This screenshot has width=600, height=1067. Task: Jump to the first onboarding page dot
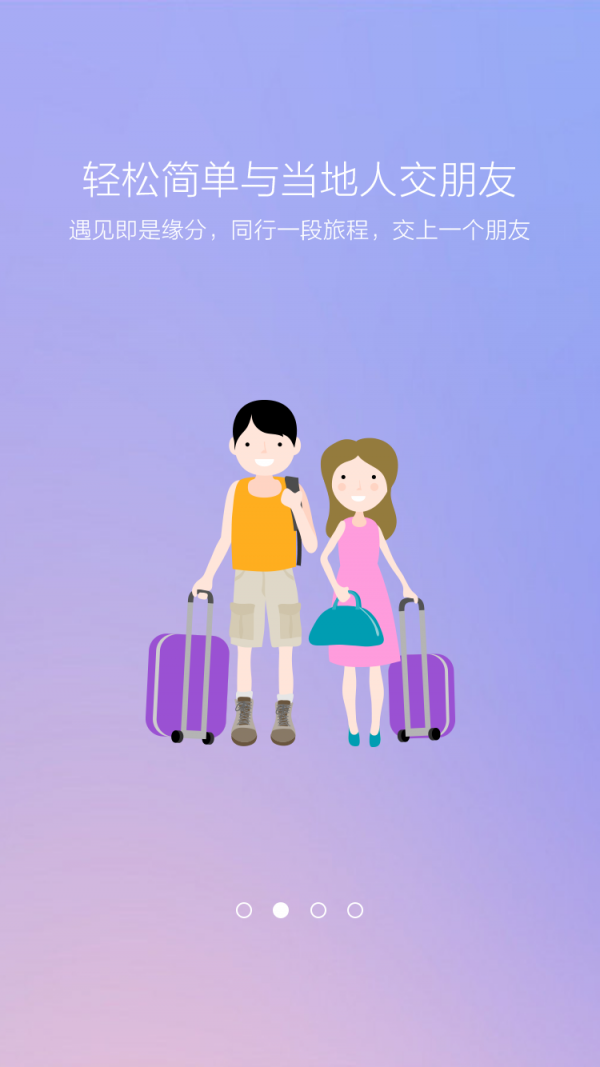(244, 910)
